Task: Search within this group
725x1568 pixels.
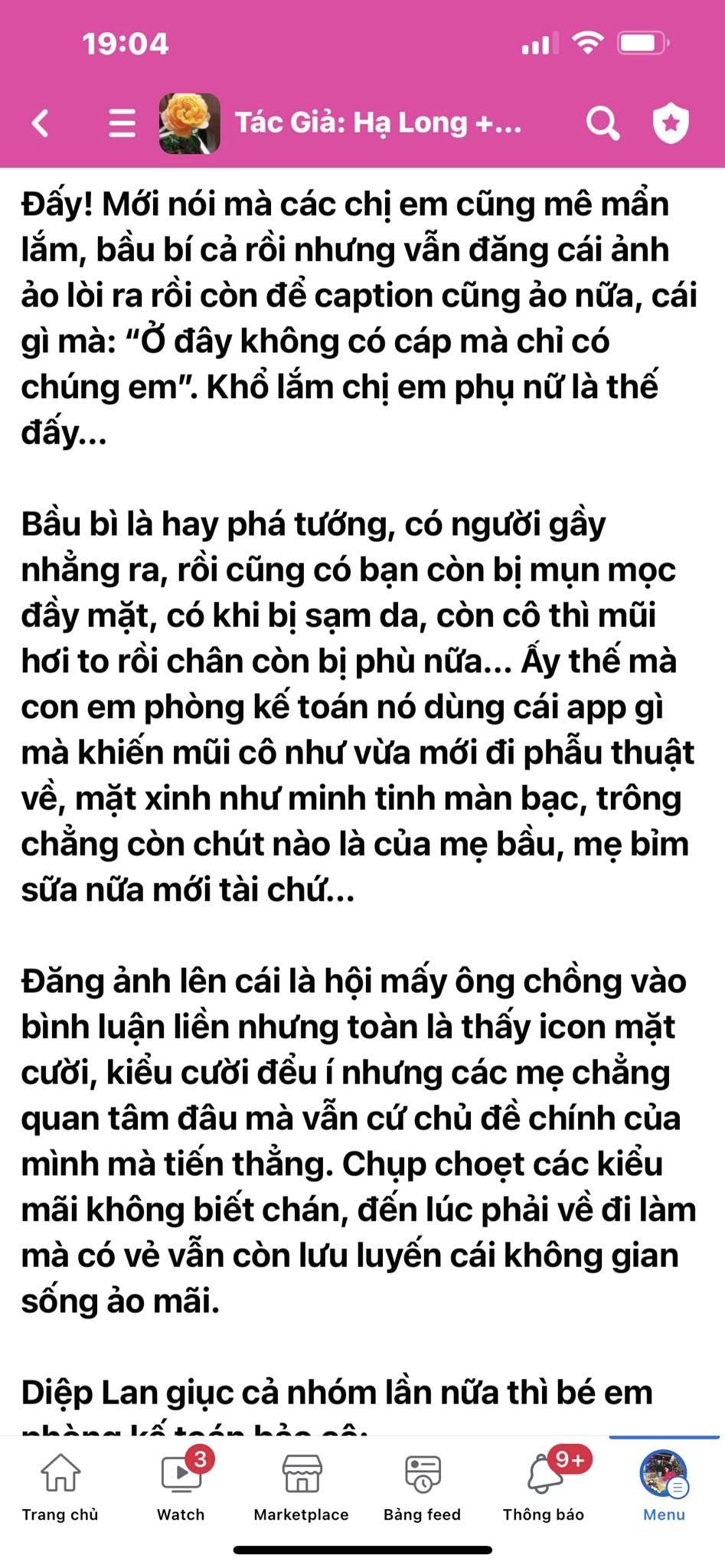Action: [602, 122]
